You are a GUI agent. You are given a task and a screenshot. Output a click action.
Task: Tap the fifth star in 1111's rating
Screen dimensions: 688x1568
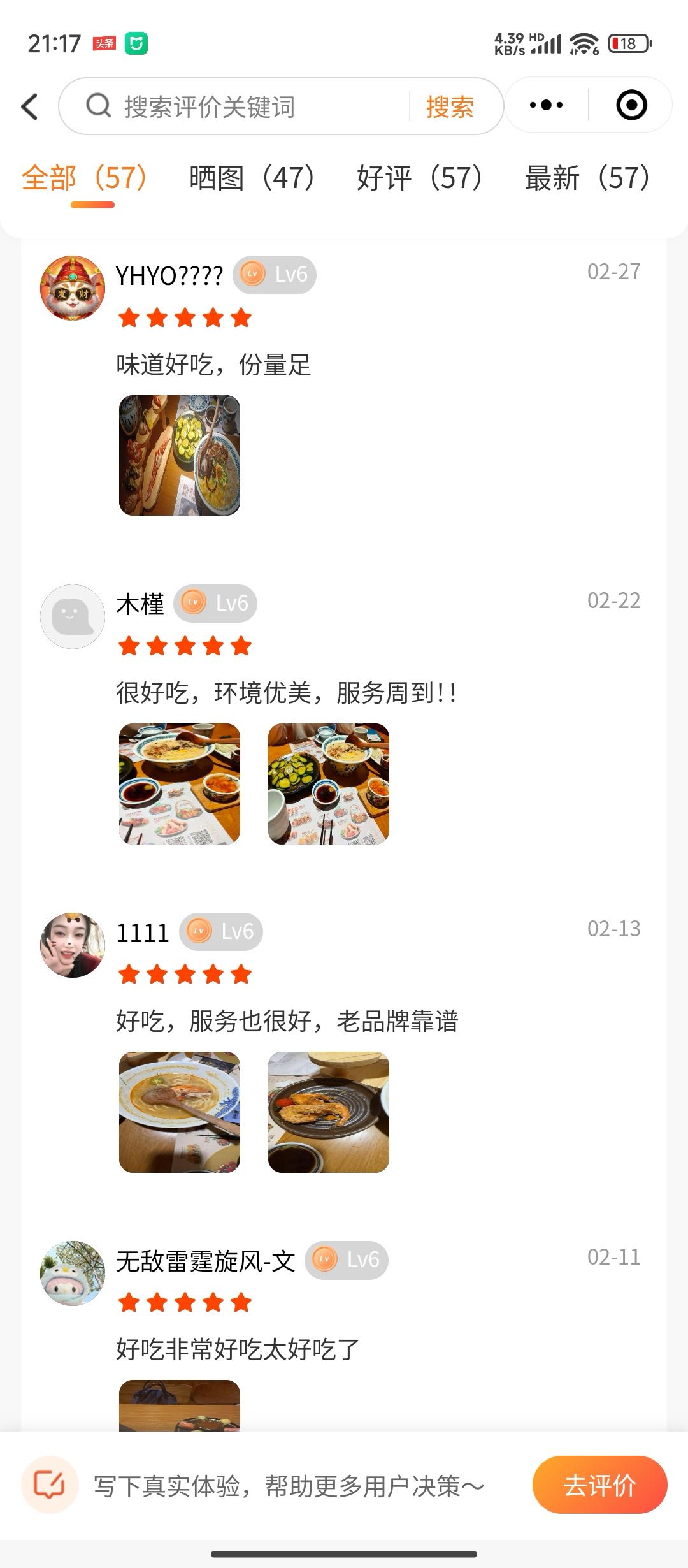[x=240, y=973]
